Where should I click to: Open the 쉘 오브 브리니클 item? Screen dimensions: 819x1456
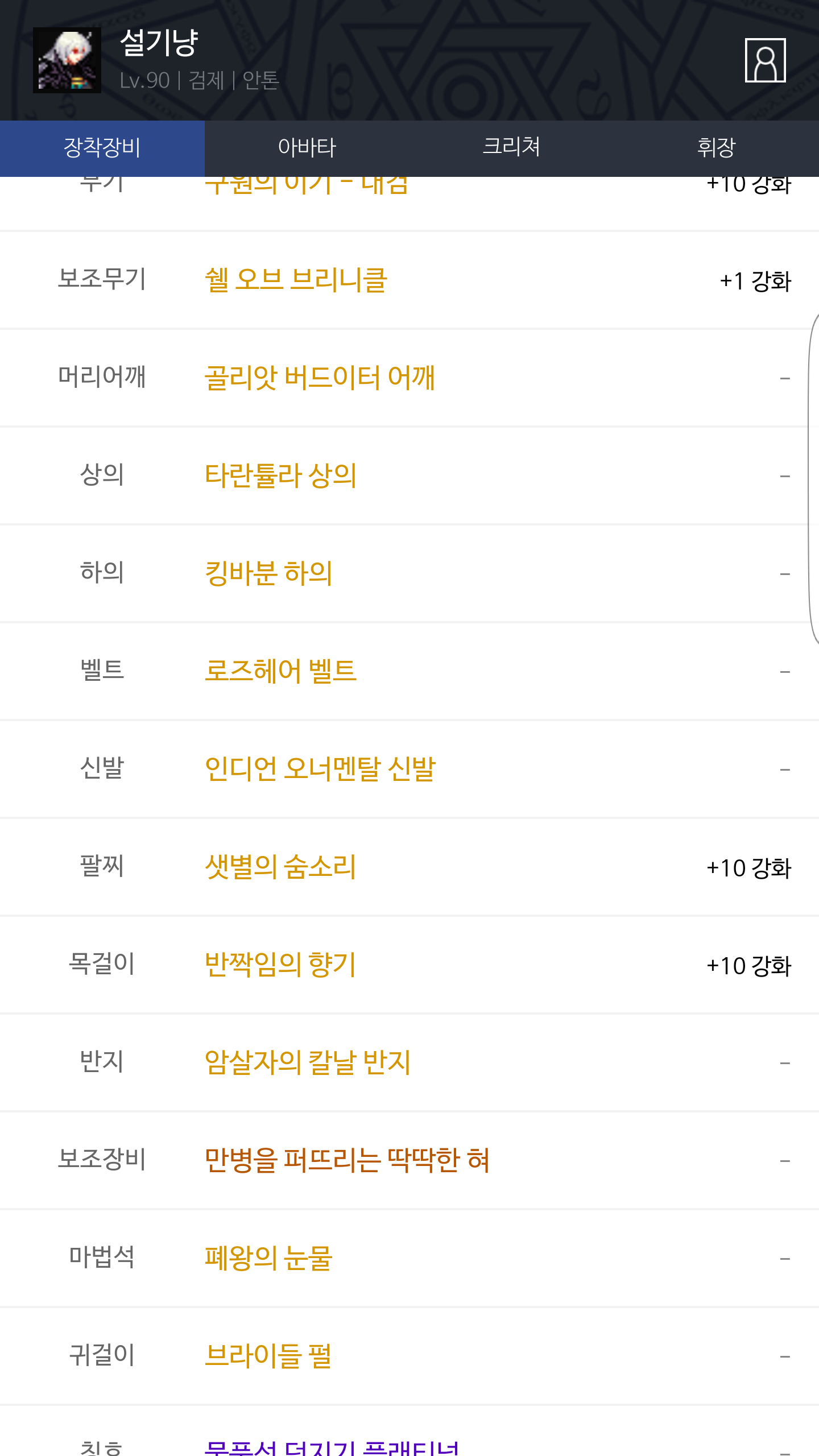click(296, 280)
